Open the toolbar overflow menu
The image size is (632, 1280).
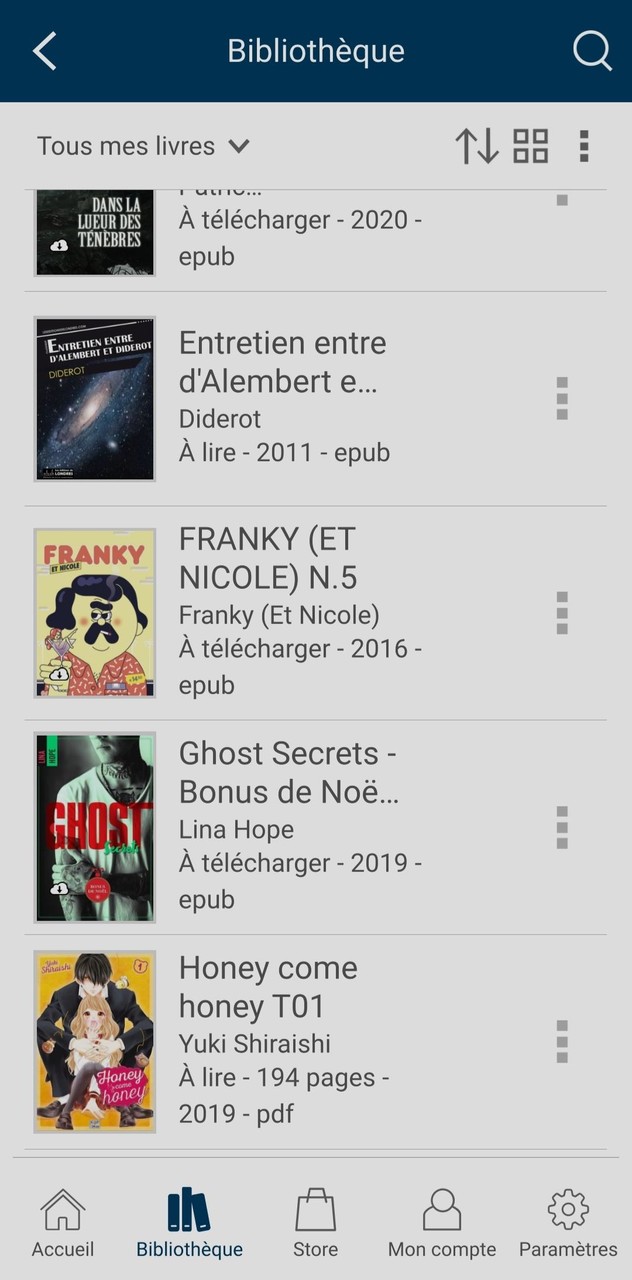pos(584,146)
